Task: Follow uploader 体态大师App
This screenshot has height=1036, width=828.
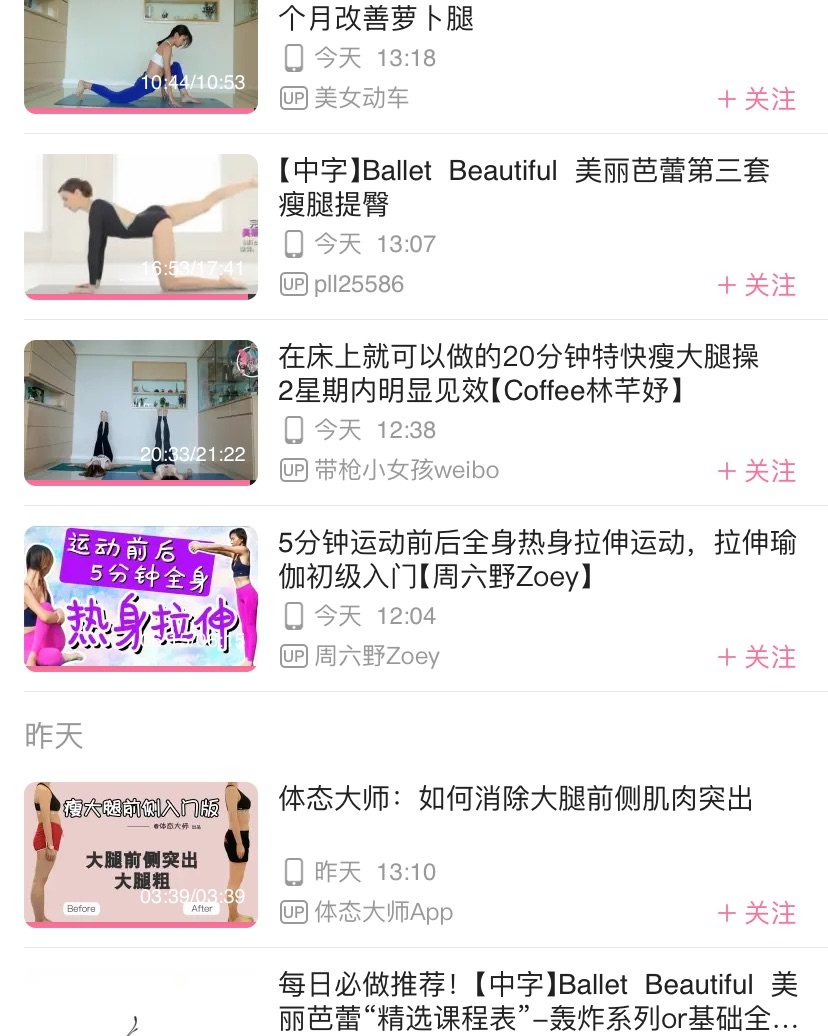Action: coord(757,913)
